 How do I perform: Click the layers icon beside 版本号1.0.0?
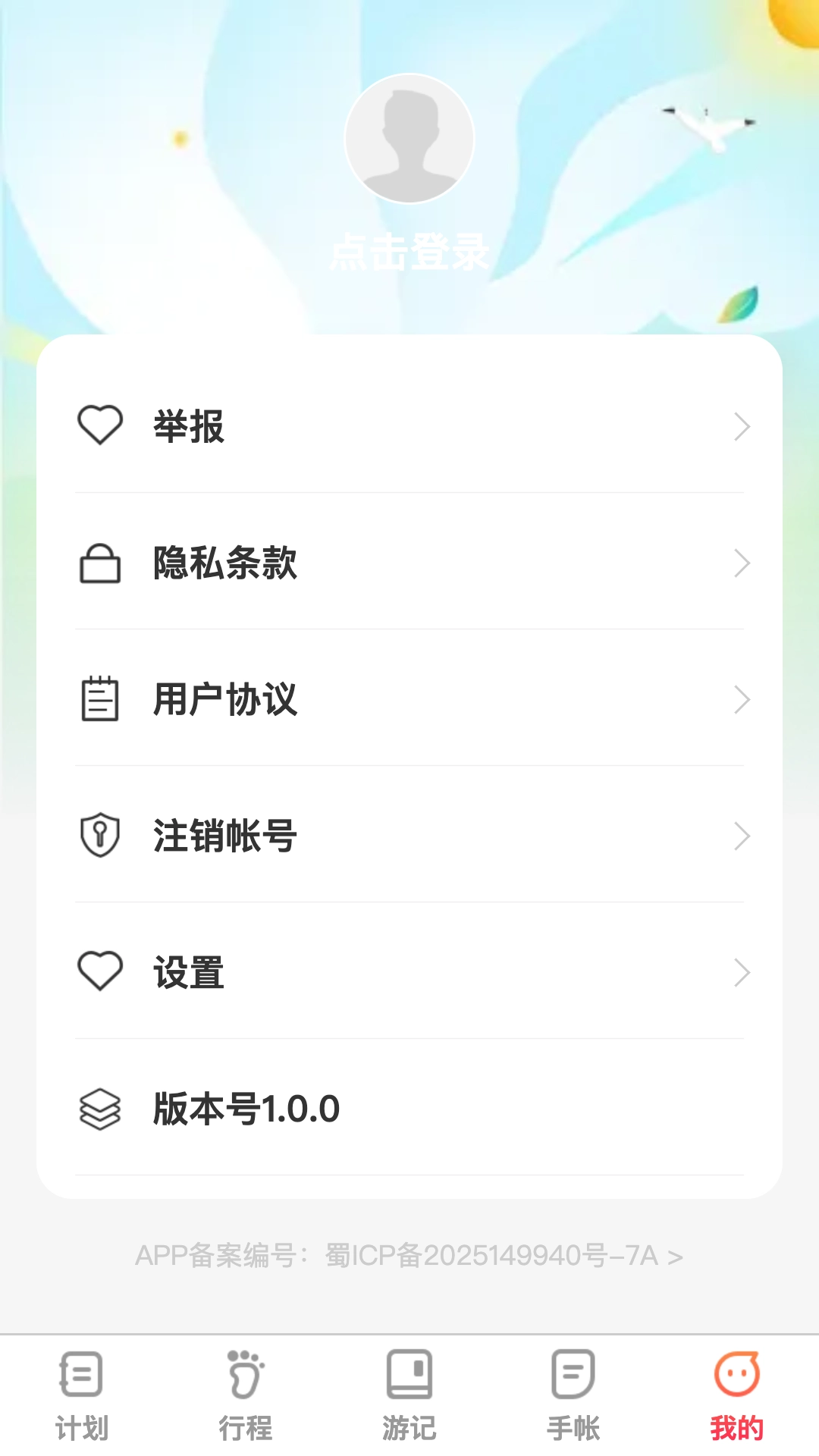(101, 1108)
